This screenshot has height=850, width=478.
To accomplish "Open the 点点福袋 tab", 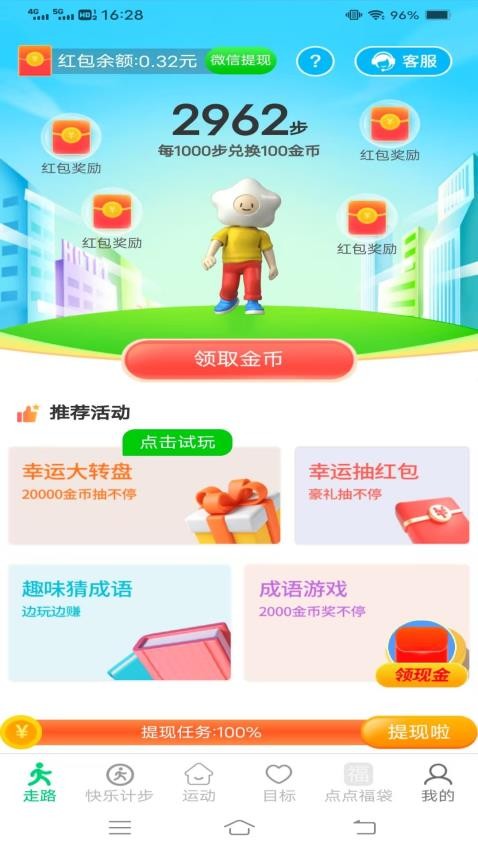I will [x=358, y=783].
